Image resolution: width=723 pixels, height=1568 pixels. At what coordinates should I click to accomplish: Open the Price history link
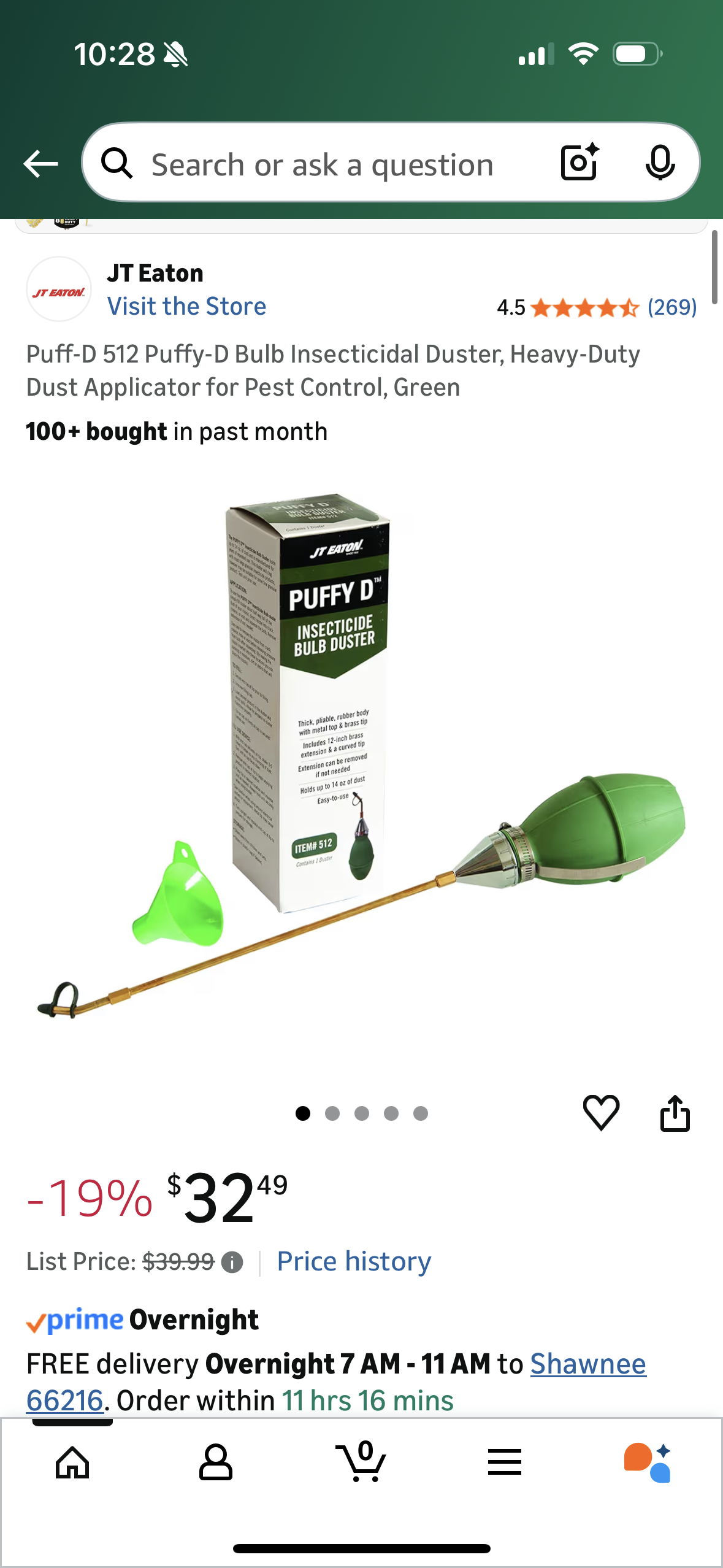tap(353, 1261)
